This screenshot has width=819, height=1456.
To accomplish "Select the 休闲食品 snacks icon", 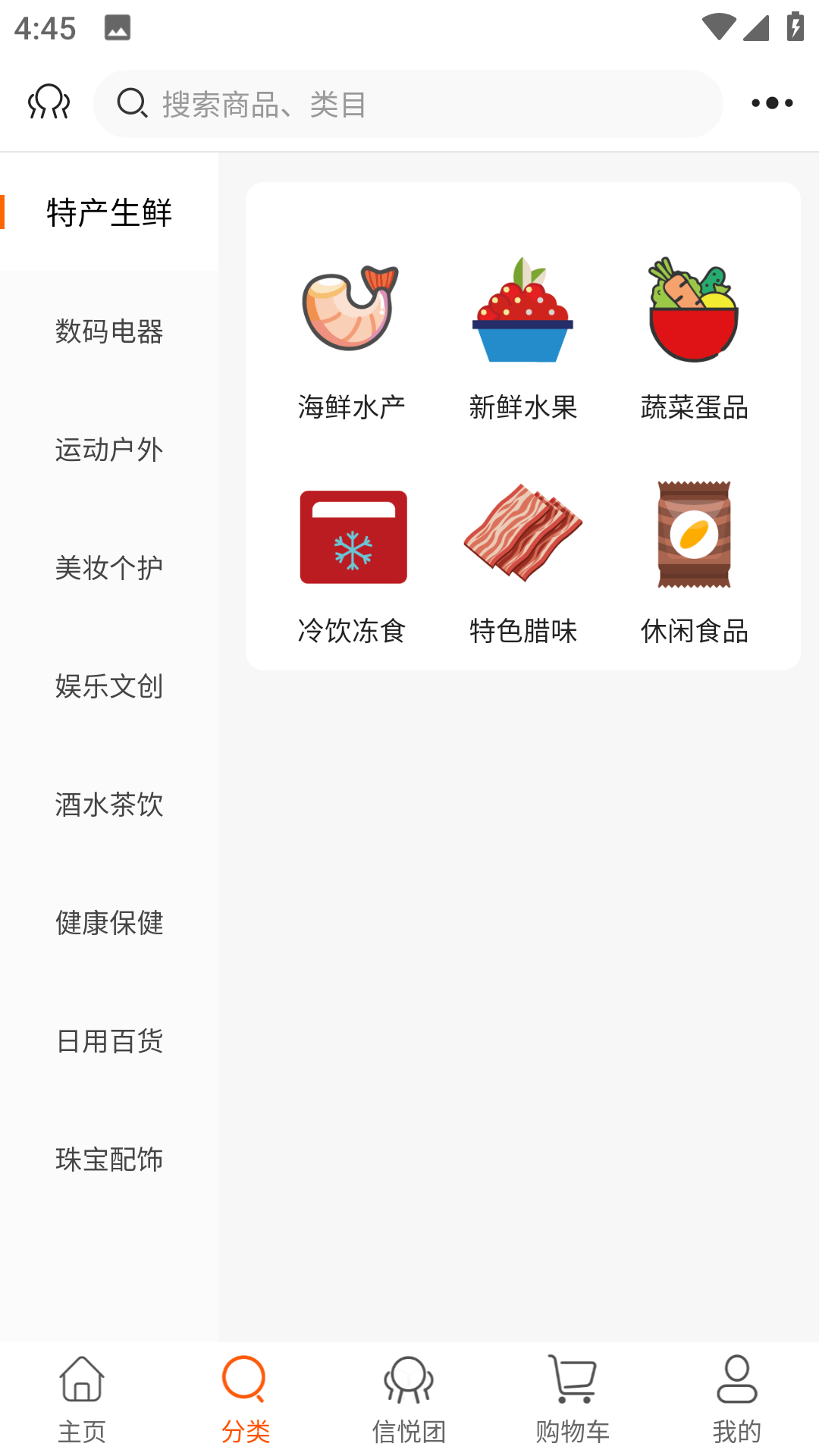I will tap(693, 535).
